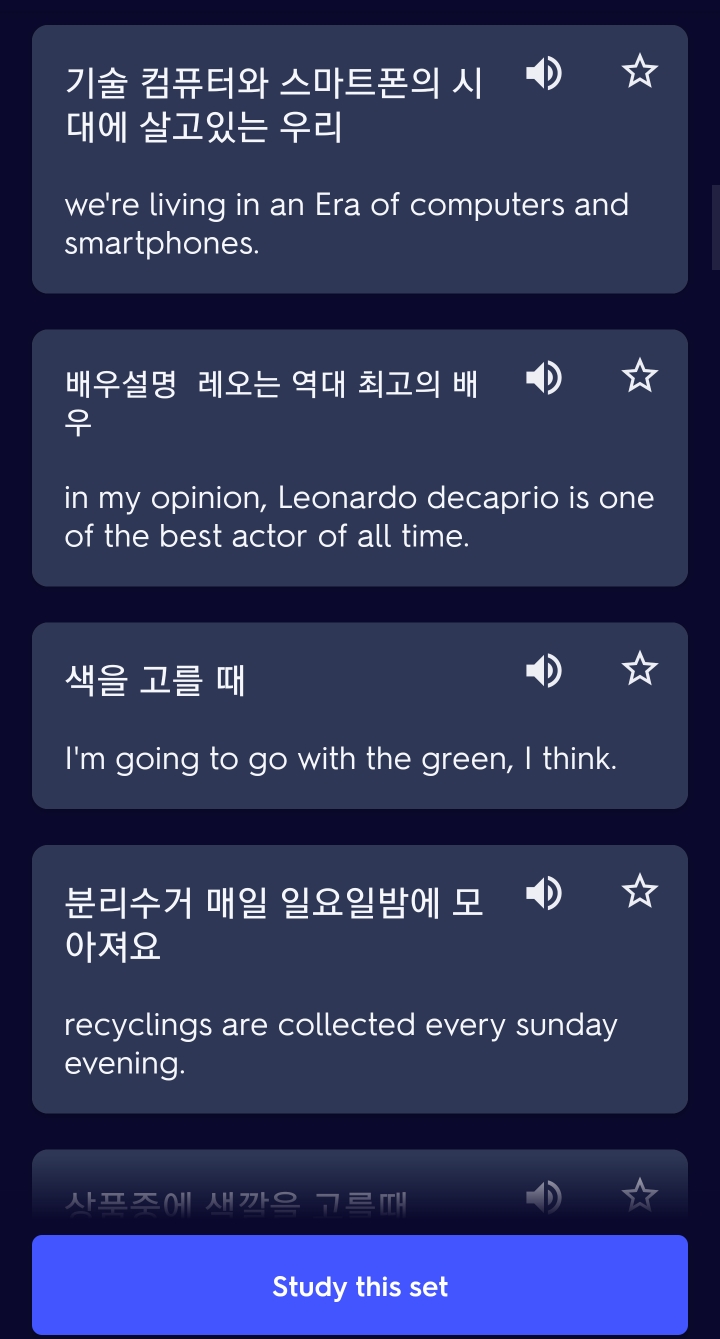This screenshot has width=720, height=1339.
Task: Play audio for the computers and smartphones card
Action: click(x=544, y=73)
